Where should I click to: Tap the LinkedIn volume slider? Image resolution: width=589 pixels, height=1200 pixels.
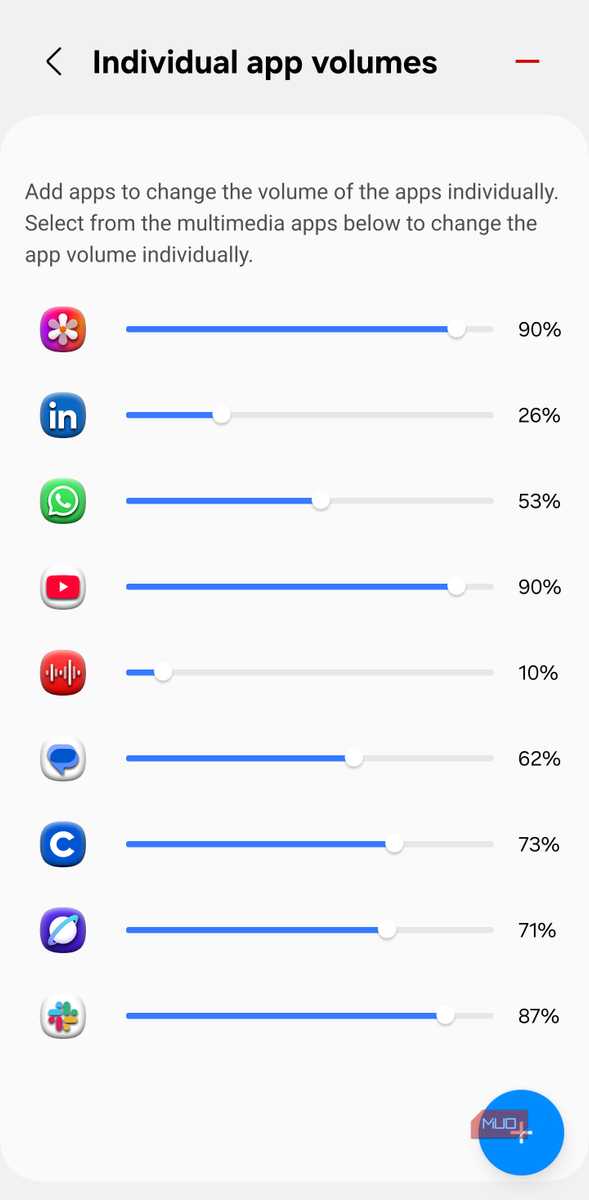pyautogui.click(x=309, y=415)
